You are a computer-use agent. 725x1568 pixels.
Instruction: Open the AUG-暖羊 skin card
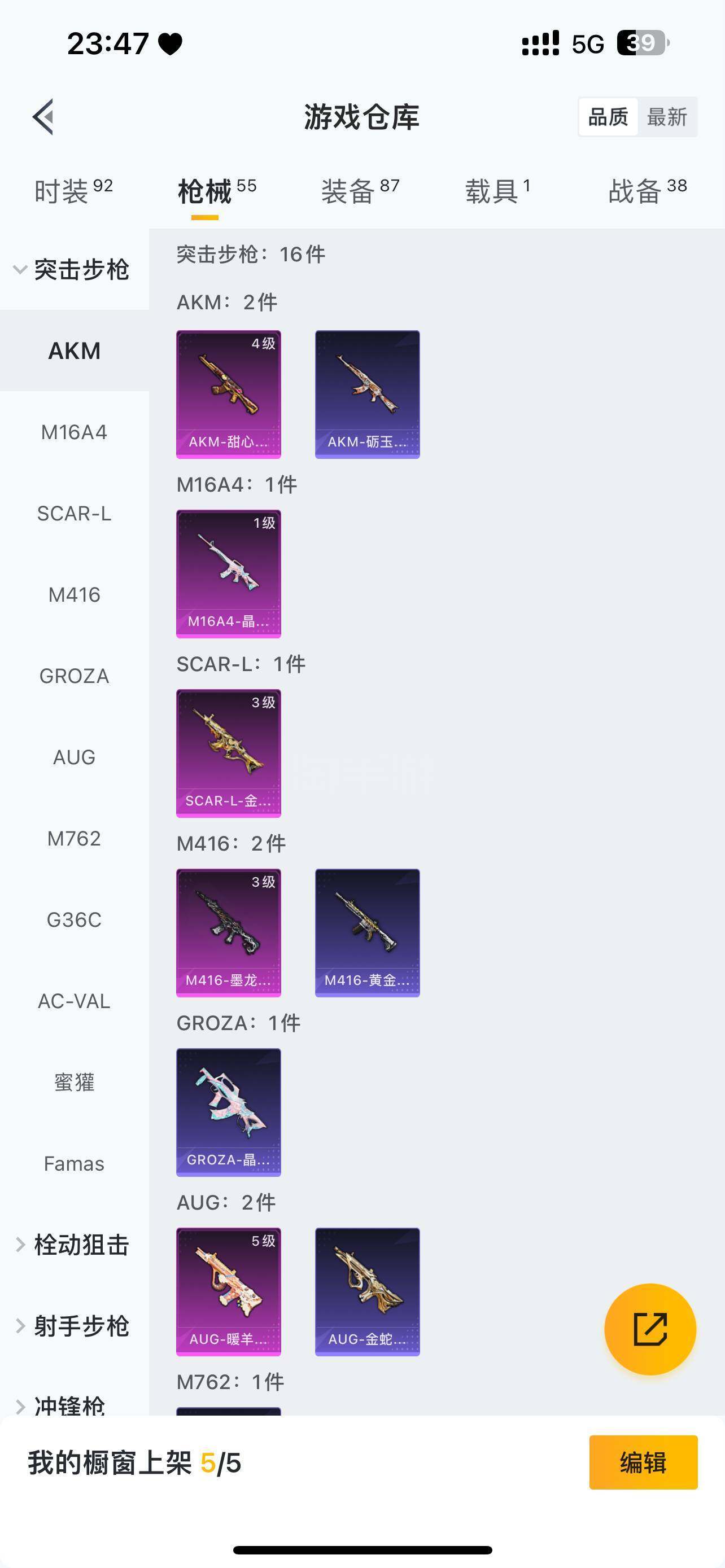coord(228,1291)
